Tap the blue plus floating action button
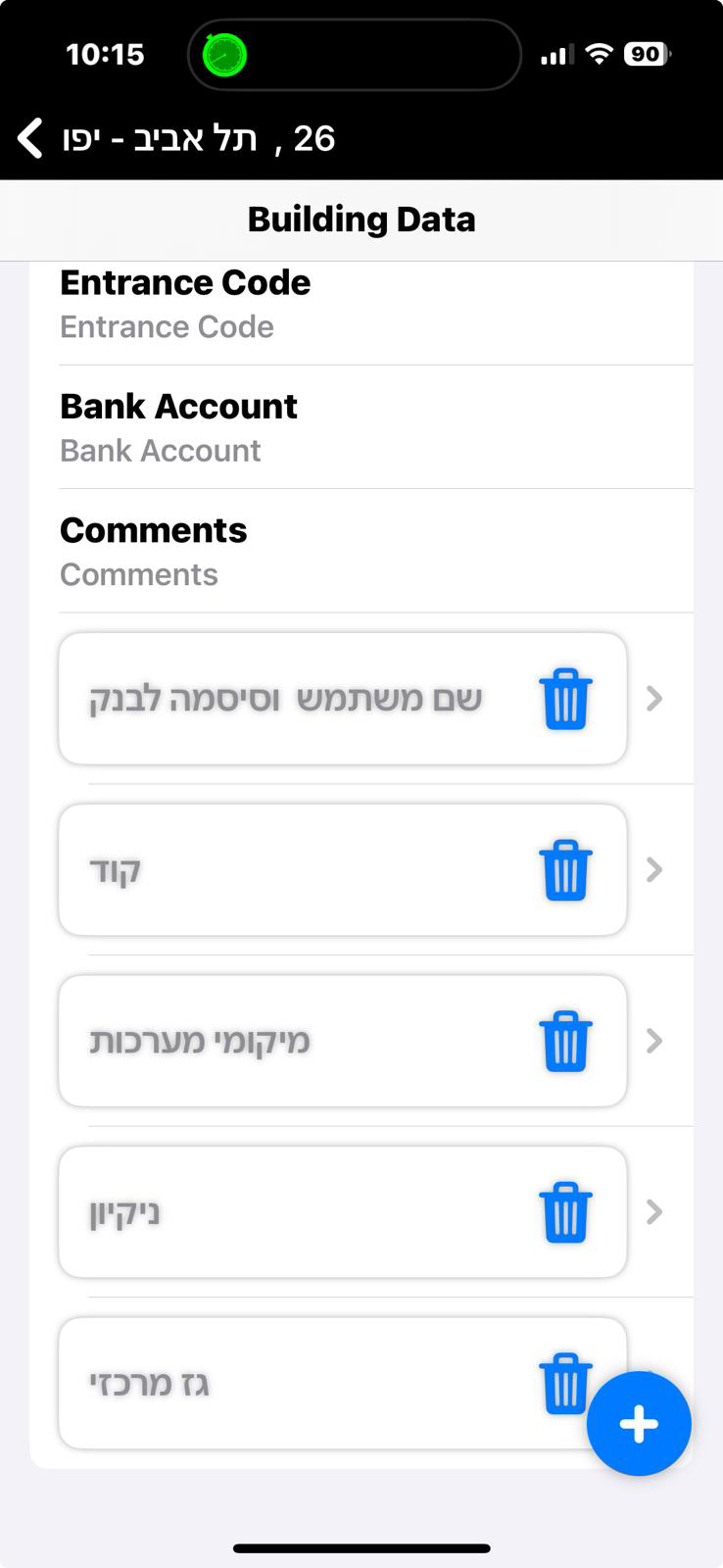723x1568 pixels. pos(639,1424)
